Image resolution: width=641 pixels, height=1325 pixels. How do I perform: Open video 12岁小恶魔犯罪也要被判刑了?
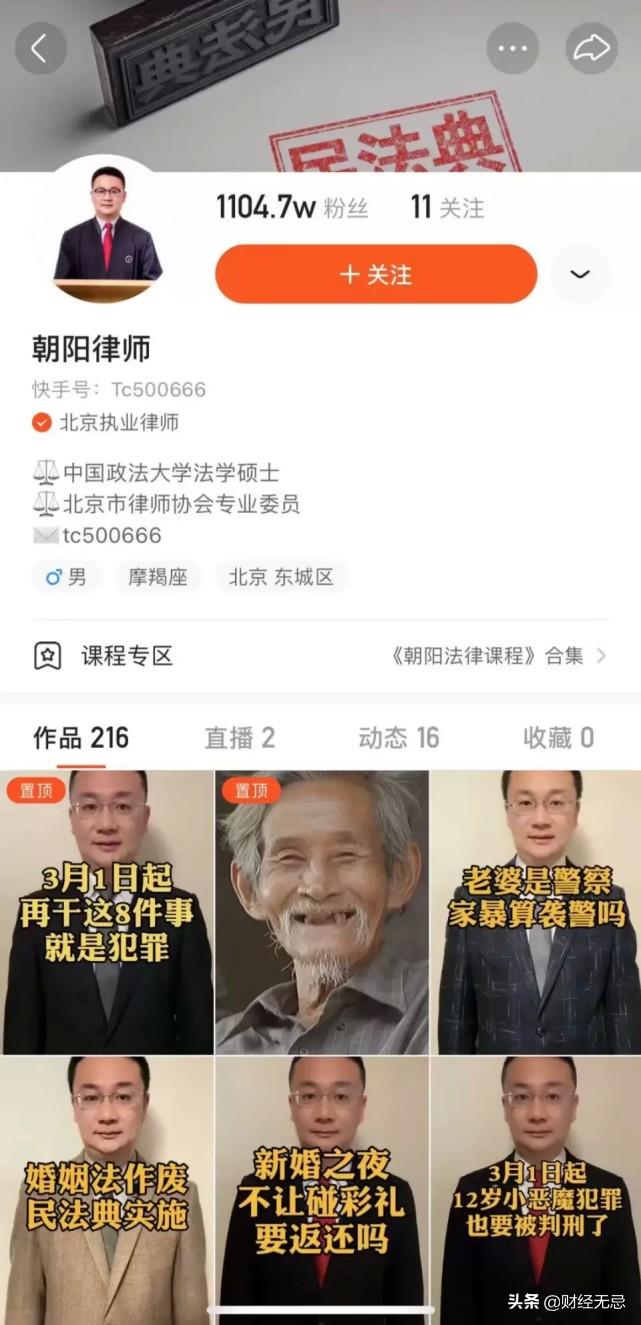pyautogui.click(x=535, y=1190)
